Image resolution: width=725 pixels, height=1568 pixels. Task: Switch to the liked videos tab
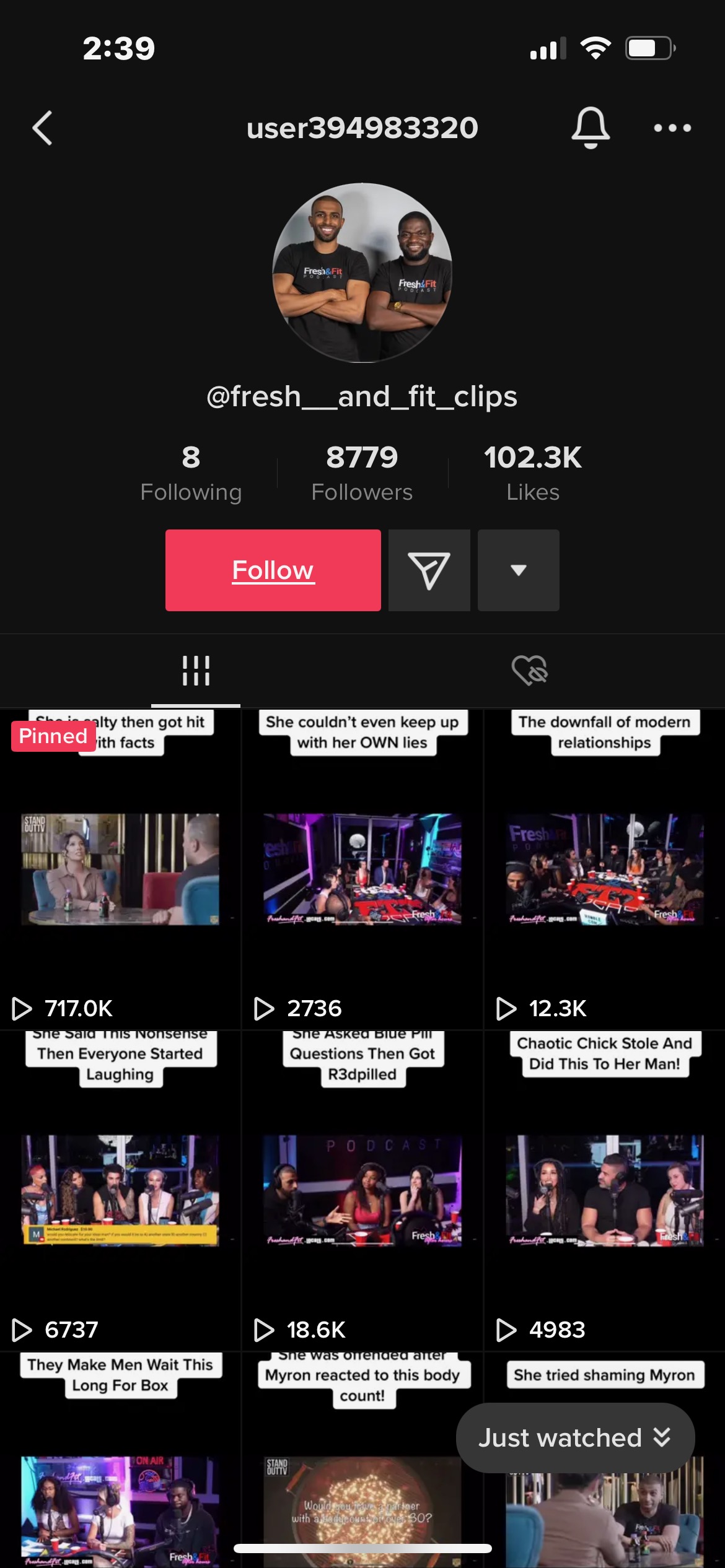click(529, 671)
